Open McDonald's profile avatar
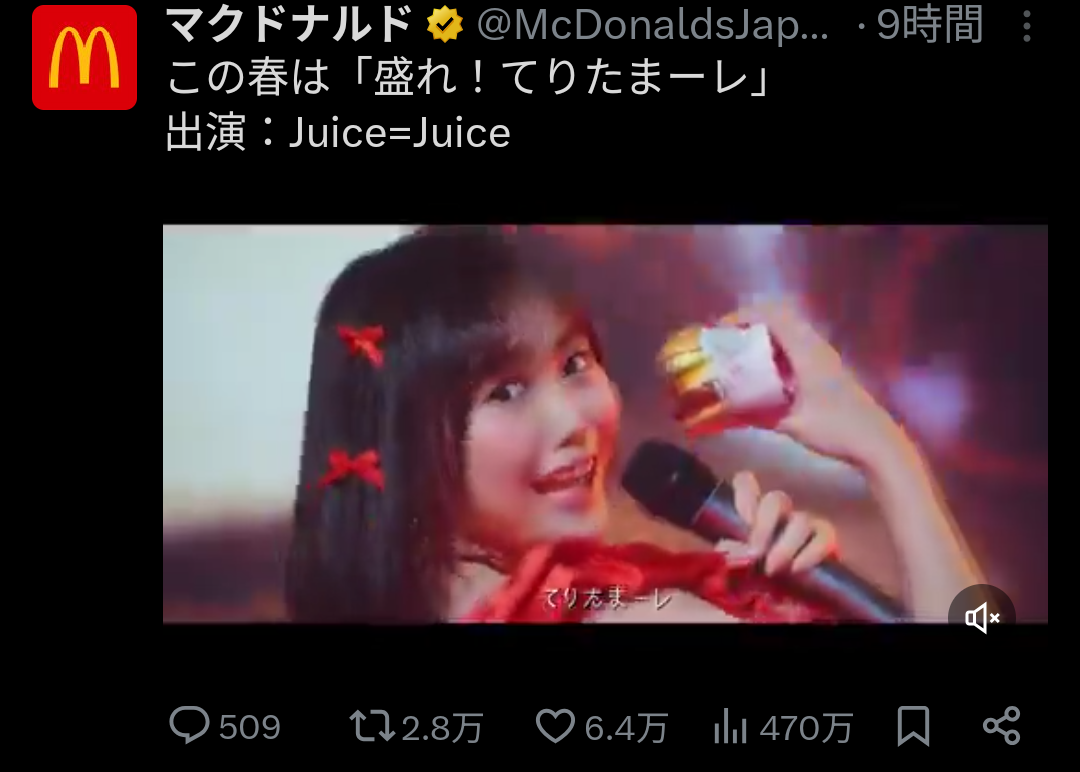 click(84, 57)
